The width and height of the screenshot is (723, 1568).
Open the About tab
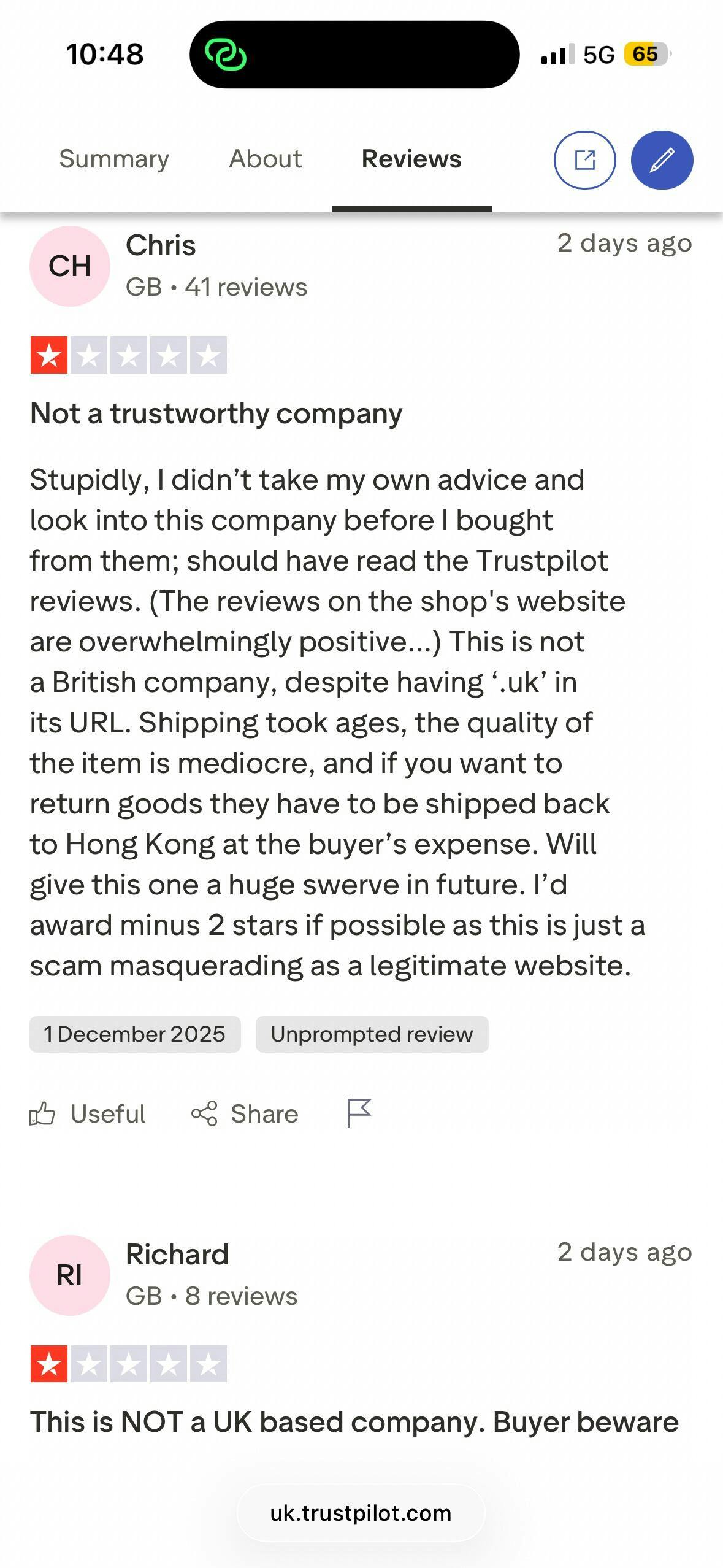click(x=265, y=159)
